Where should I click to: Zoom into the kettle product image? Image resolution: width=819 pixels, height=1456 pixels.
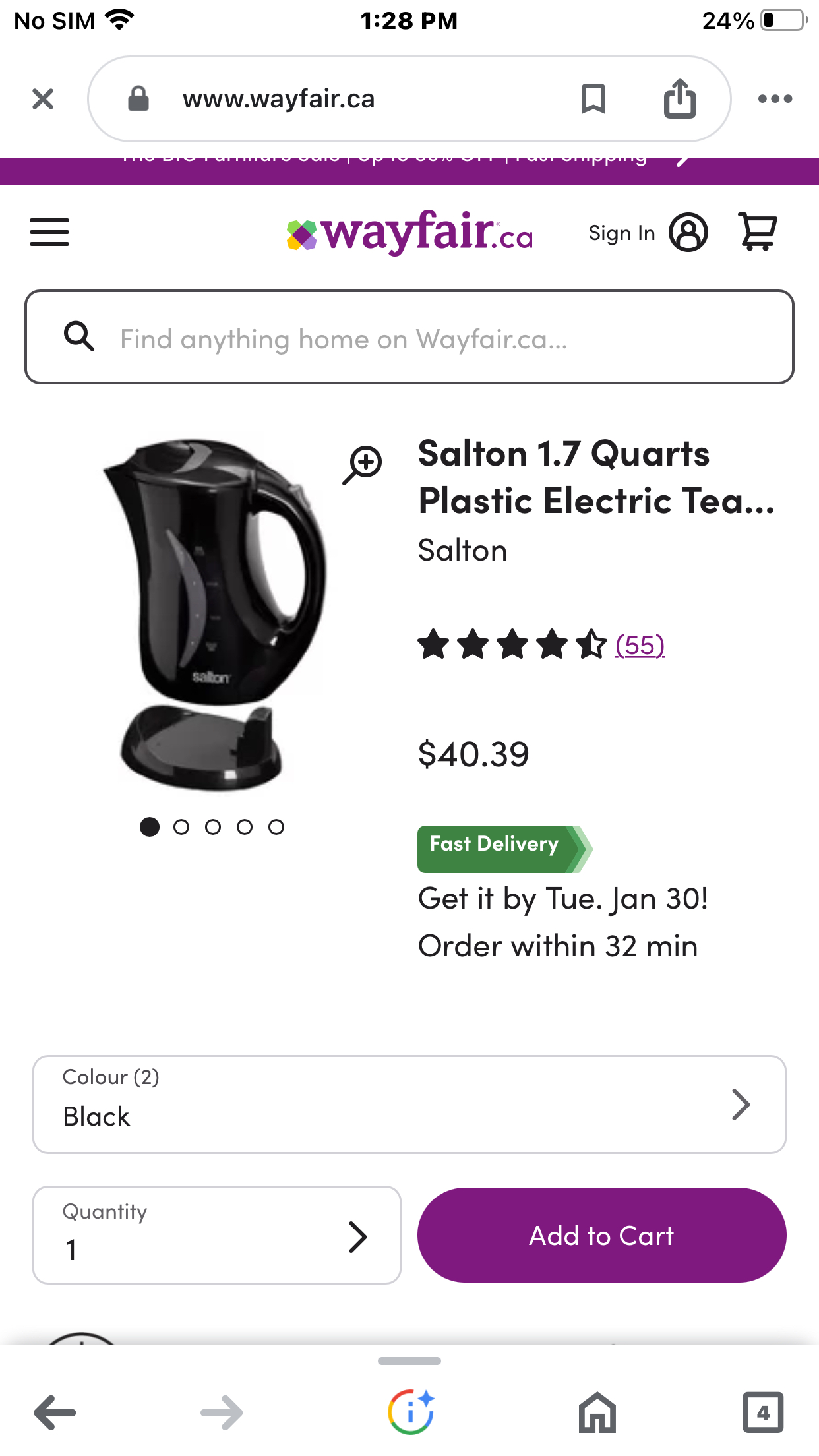(362, 464)
